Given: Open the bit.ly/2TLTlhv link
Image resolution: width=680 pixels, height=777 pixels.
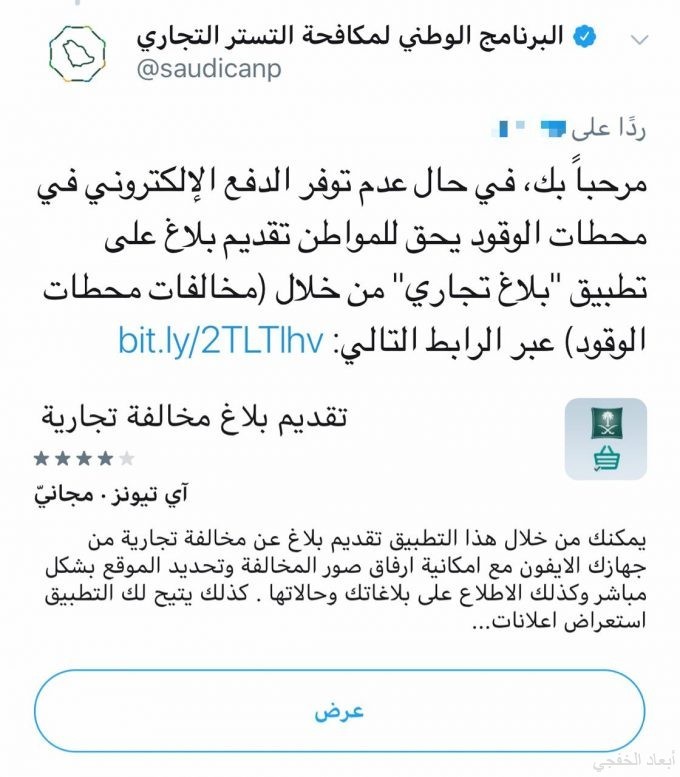Looking at the screenshot, I should (x=221, y=340).
